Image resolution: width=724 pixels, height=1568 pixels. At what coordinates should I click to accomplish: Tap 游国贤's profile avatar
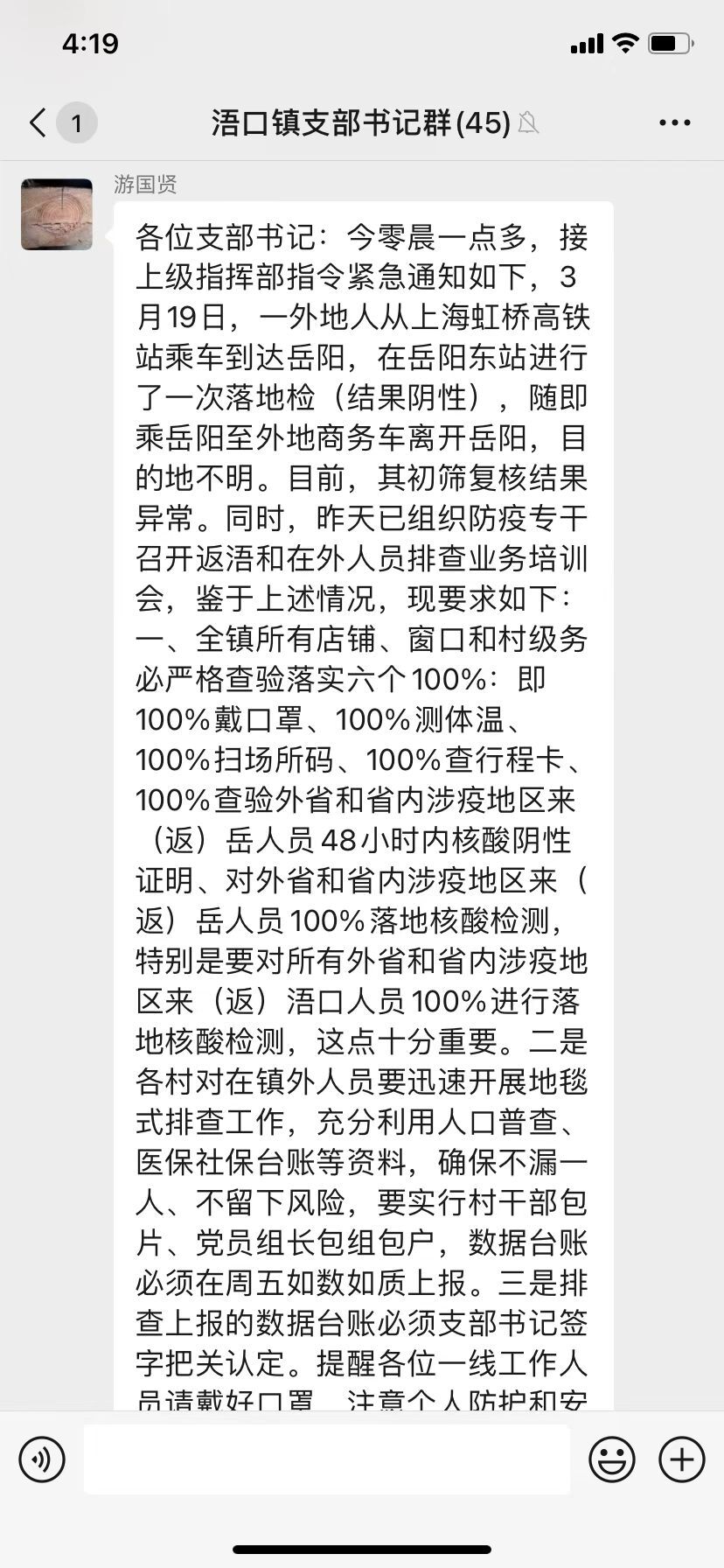[x=57, y=214]
